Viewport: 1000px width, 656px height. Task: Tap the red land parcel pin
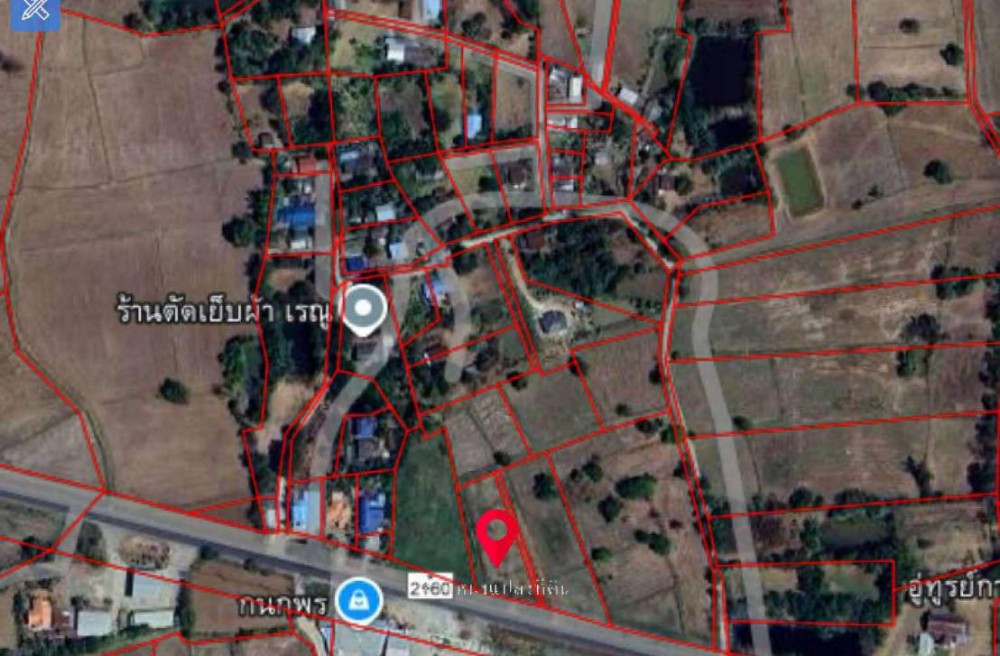pyautogui.click(x=497, y=534)
